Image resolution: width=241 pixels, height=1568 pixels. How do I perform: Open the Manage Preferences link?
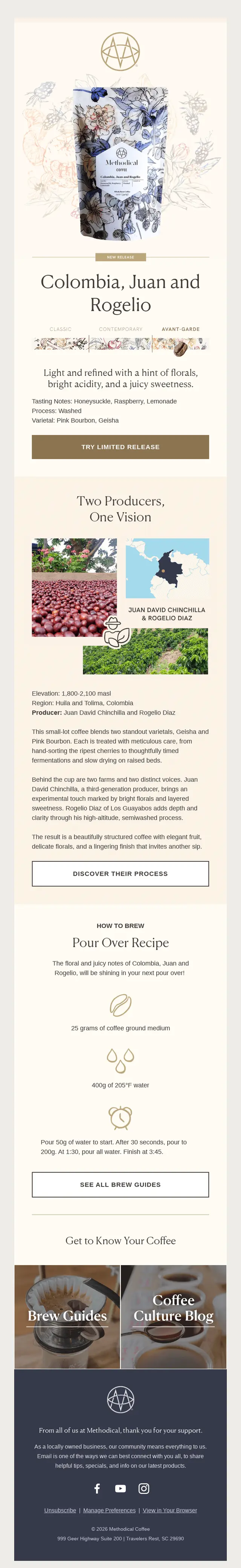click(x=110, y=1510)
